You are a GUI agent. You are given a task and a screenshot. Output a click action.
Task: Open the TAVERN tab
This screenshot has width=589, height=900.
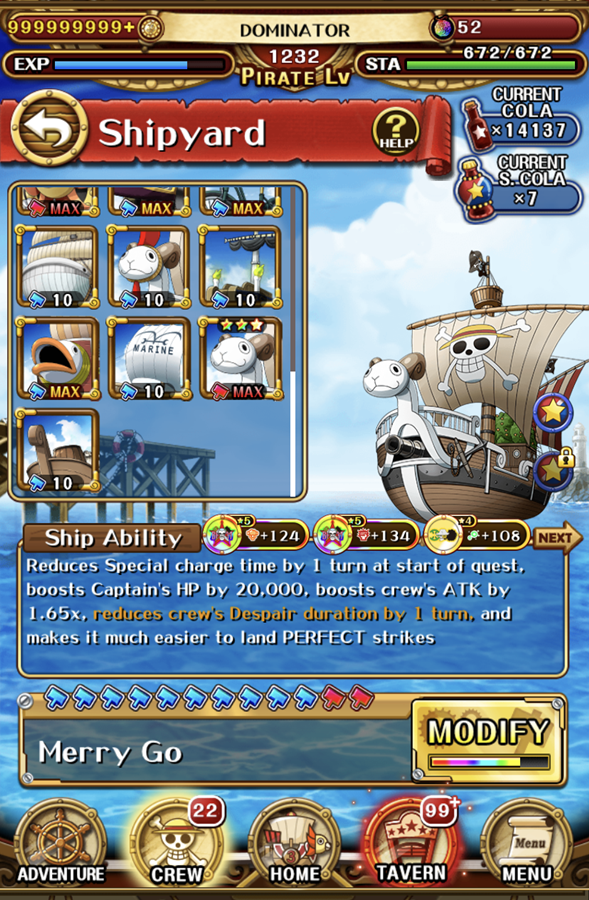(411, 844)
